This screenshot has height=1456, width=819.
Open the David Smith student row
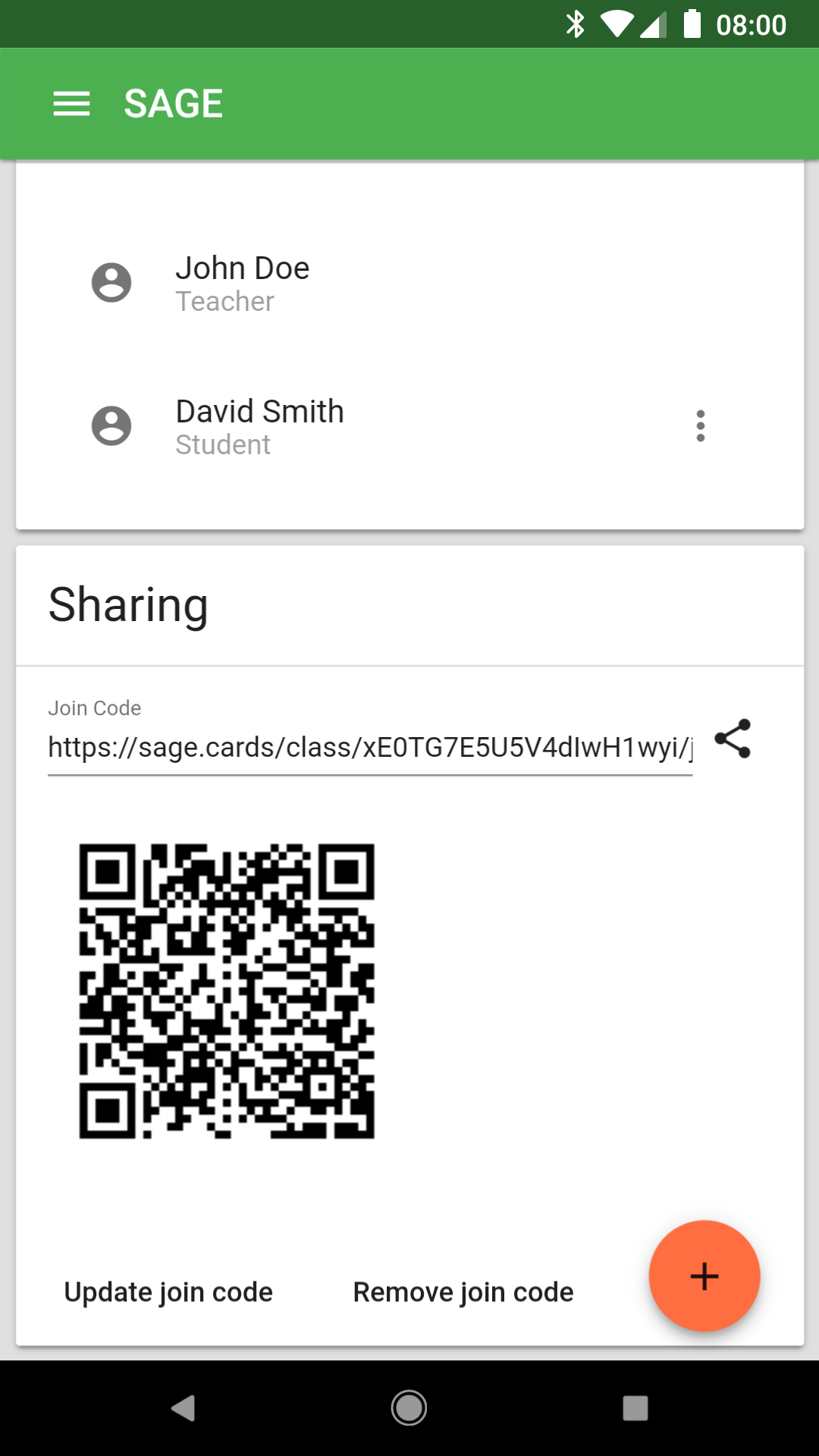[x=409, y=426]
